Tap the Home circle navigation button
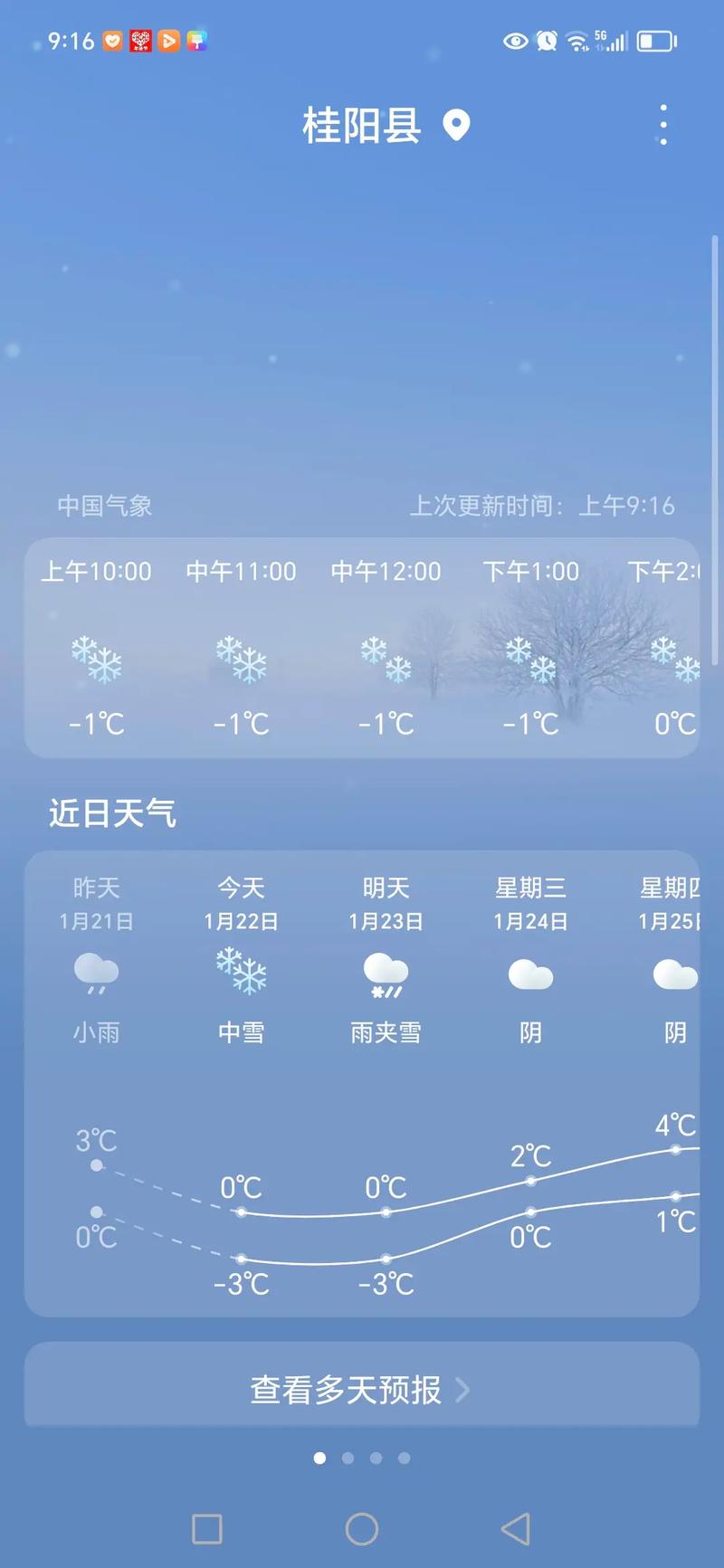The width and height of the screenshot is (724, 1568). pos(362,1527)
